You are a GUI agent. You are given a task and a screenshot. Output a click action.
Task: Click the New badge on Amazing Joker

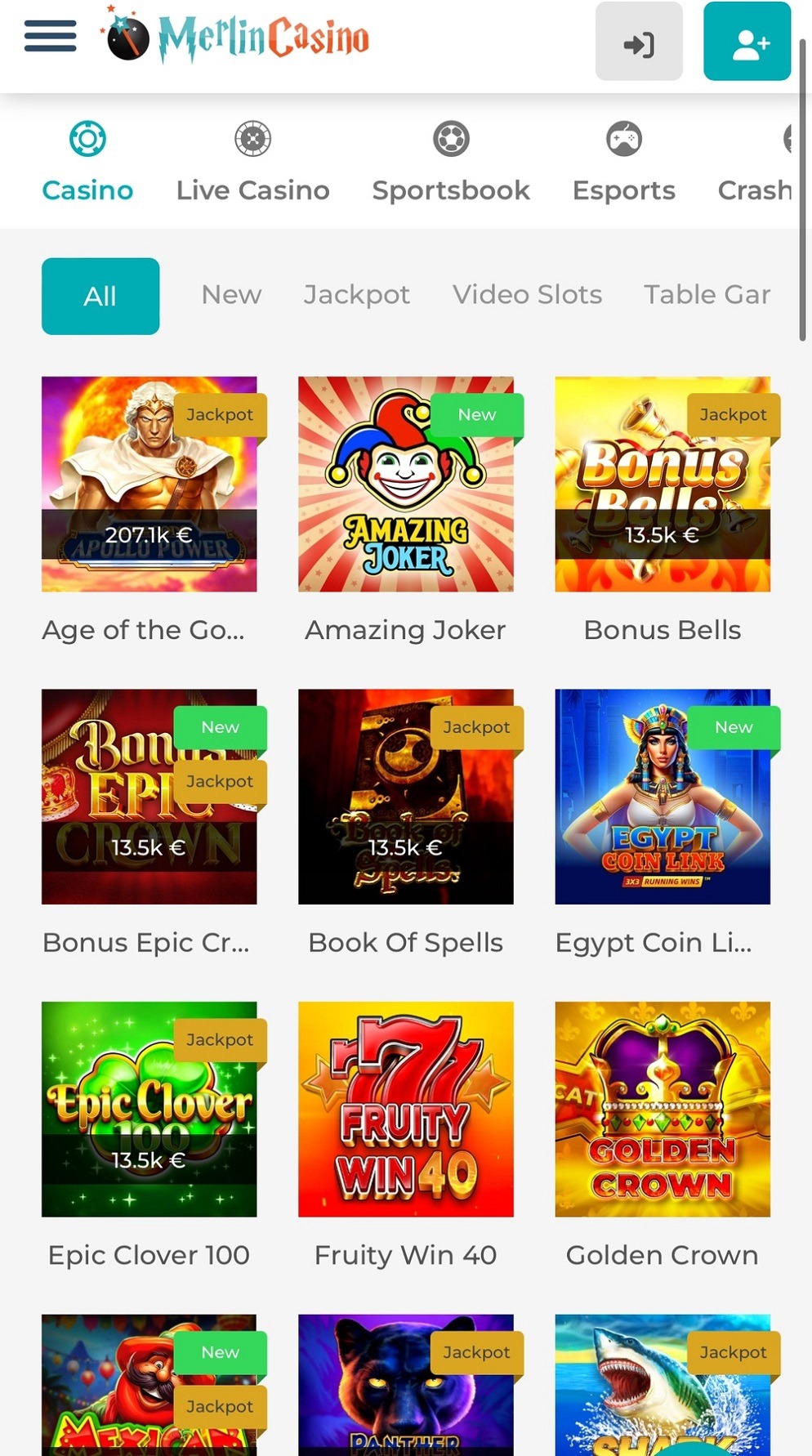click(476, 414)
